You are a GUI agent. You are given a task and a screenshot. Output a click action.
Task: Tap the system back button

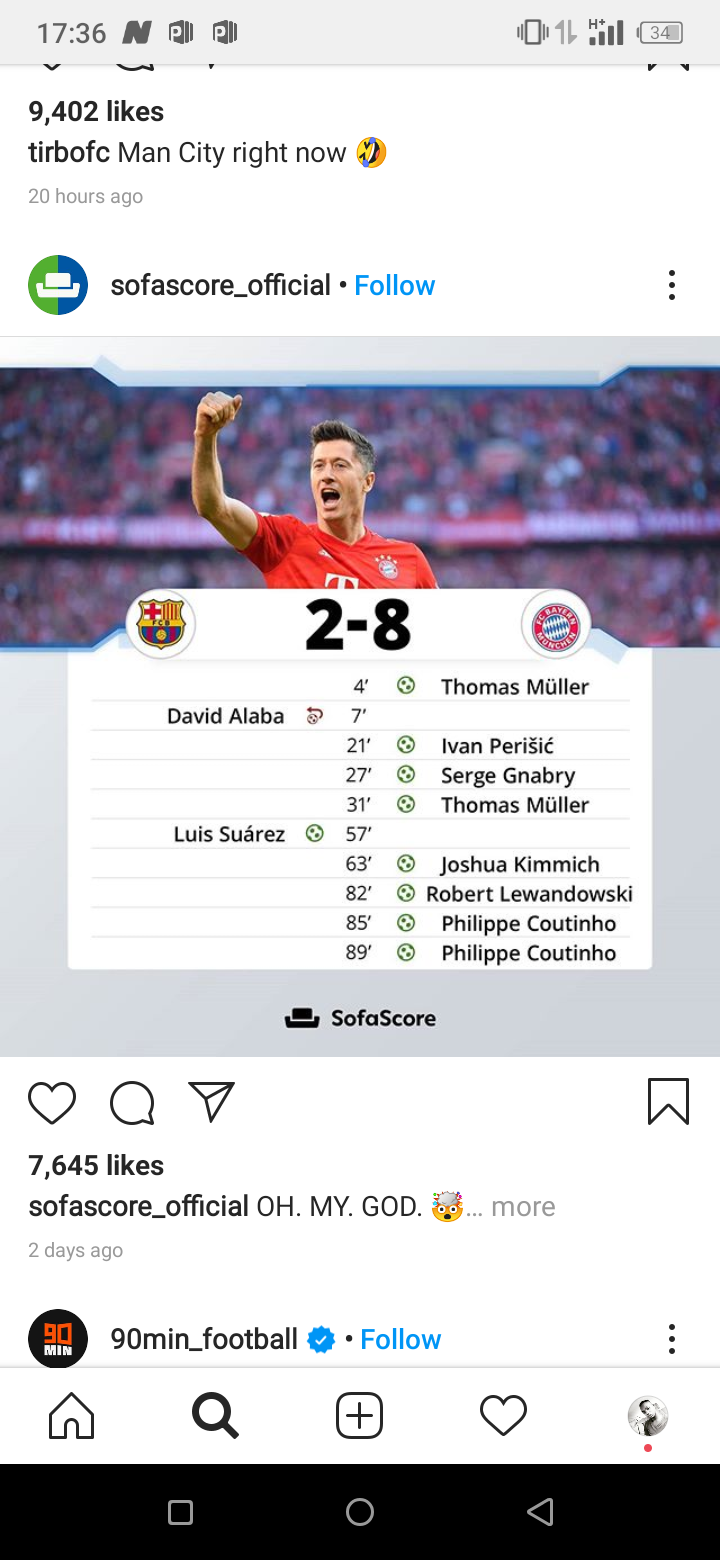click(x=540, y=1513)
